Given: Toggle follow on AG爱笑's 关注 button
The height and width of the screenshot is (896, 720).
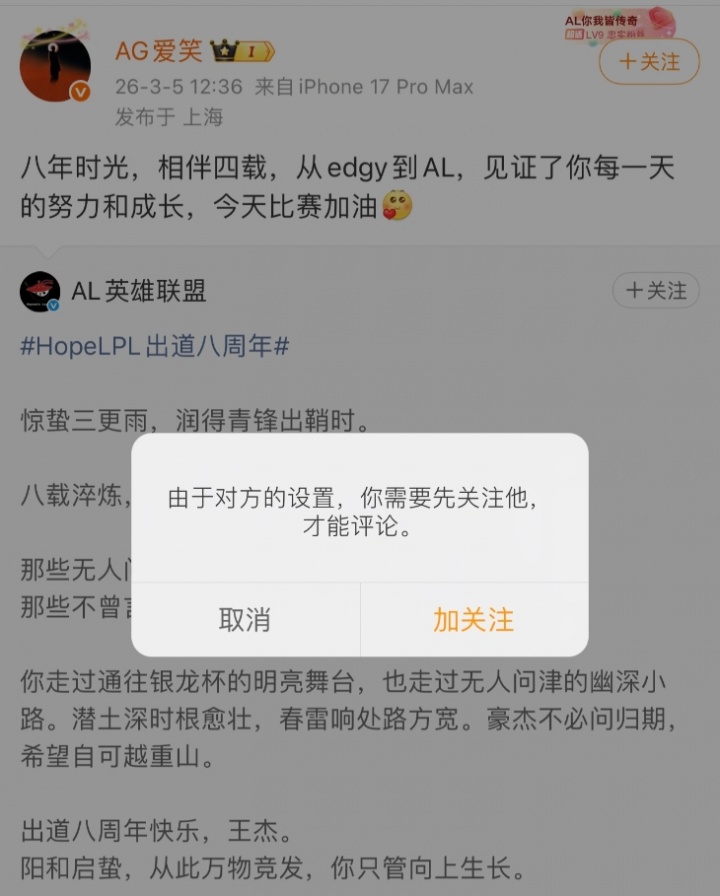Looking at the screenshot, I should tap(648, 62).
